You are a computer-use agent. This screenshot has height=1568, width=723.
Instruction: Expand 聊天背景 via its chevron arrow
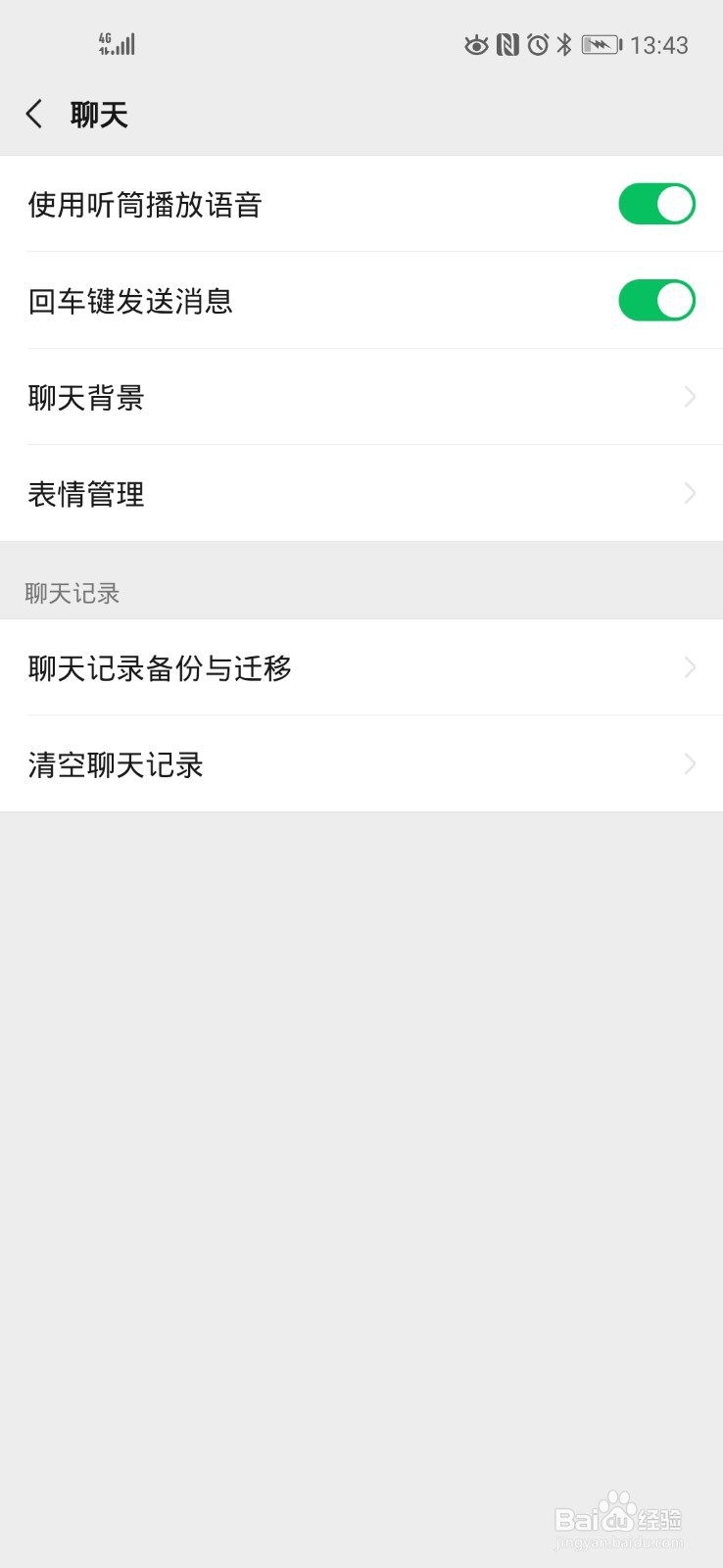point(689,397)
